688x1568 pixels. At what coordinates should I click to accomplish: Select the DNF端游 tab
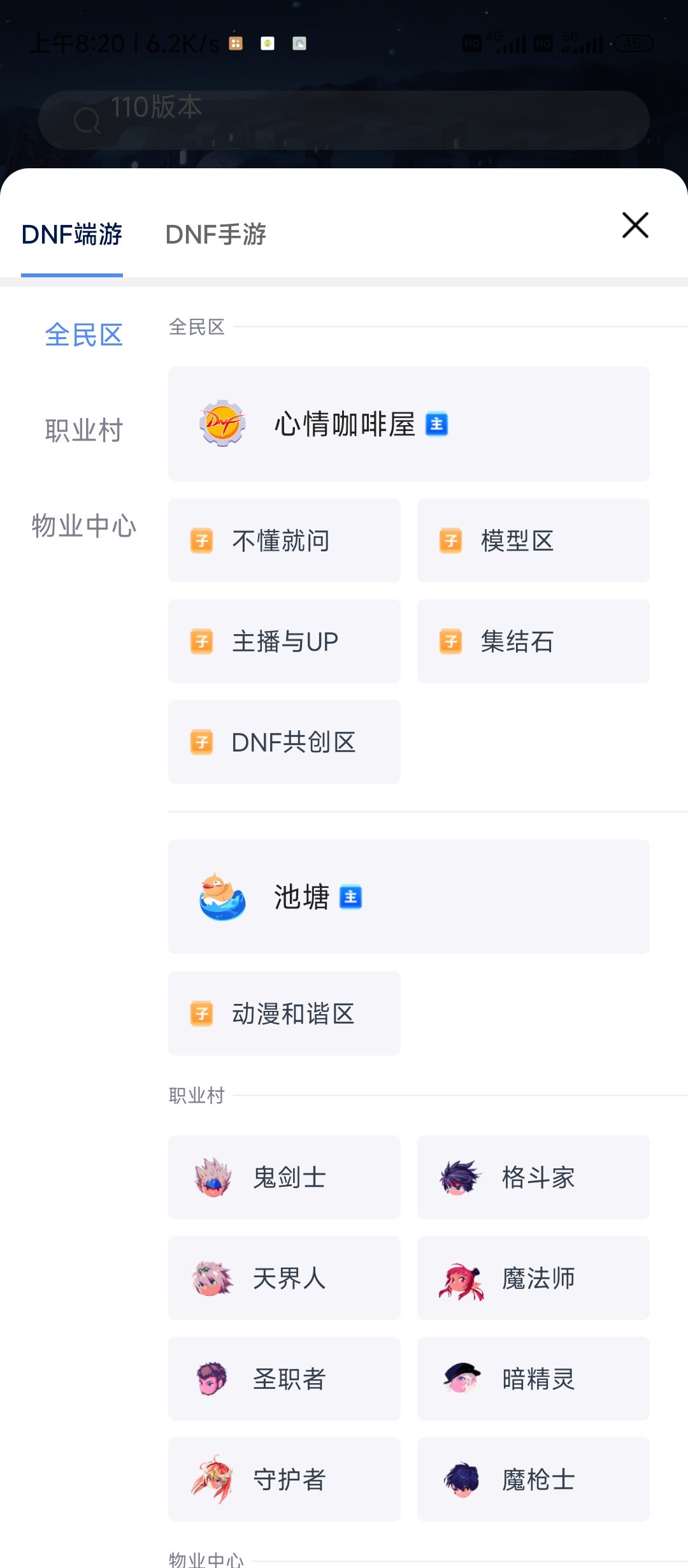click(72, 234)
